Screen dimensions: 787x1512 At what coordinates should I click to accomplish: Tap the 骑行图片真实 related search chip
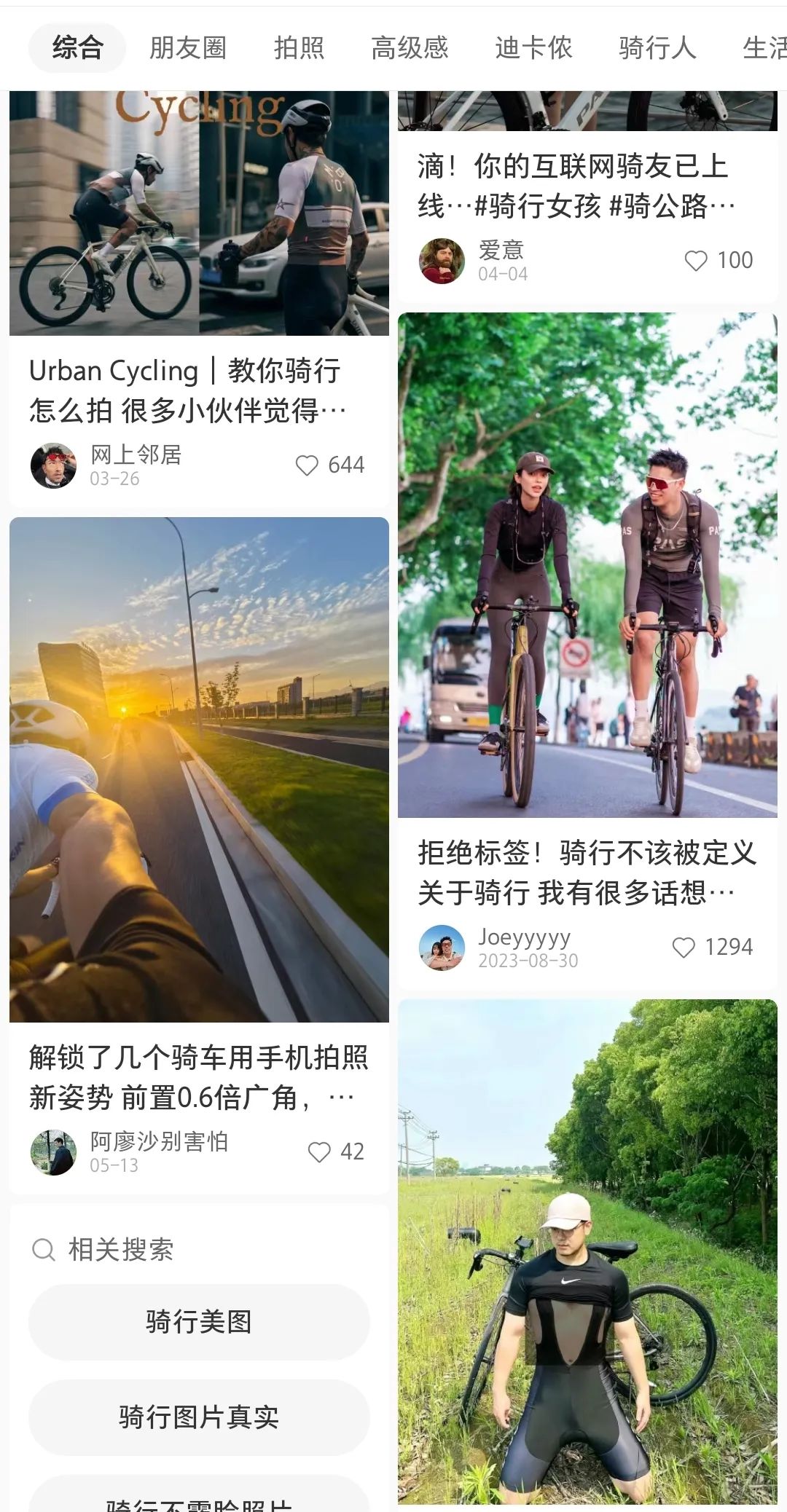199,1417
